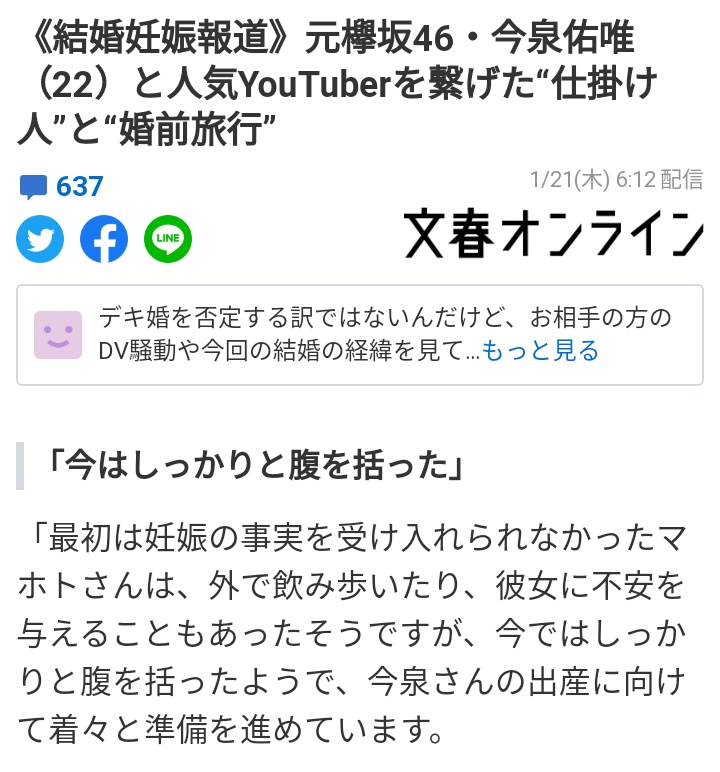Open the 637 comments
Image resolution: width=720 pixels, height=772 pixels.
(62, 187)
